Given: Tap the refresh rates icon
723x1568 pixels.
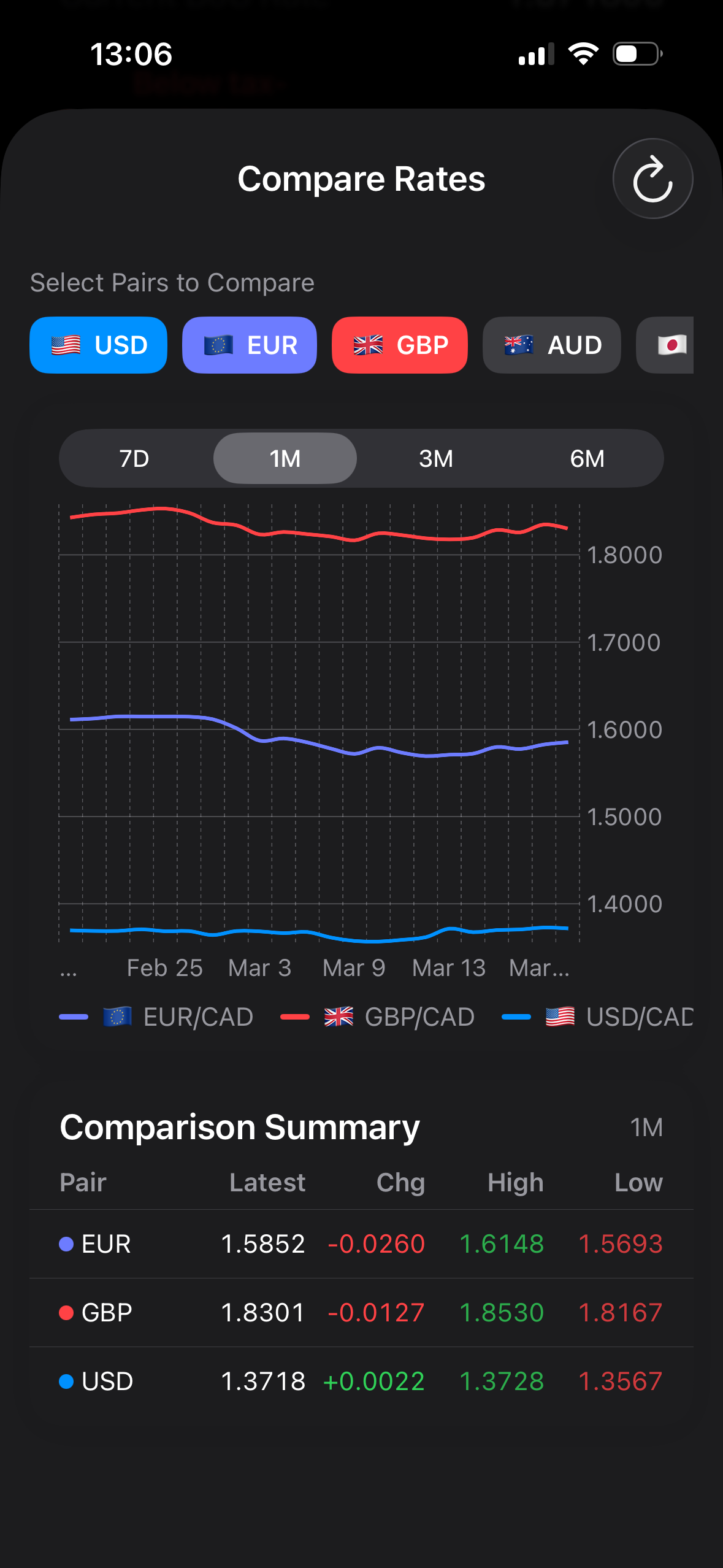Looking at the screenshot, I should coord(652,178).
